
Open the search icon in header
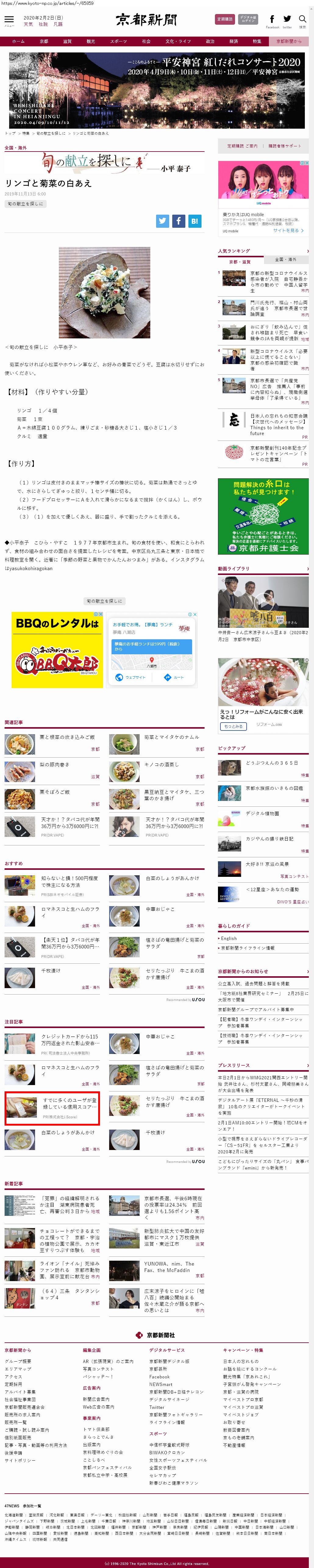tap(302, 20)
